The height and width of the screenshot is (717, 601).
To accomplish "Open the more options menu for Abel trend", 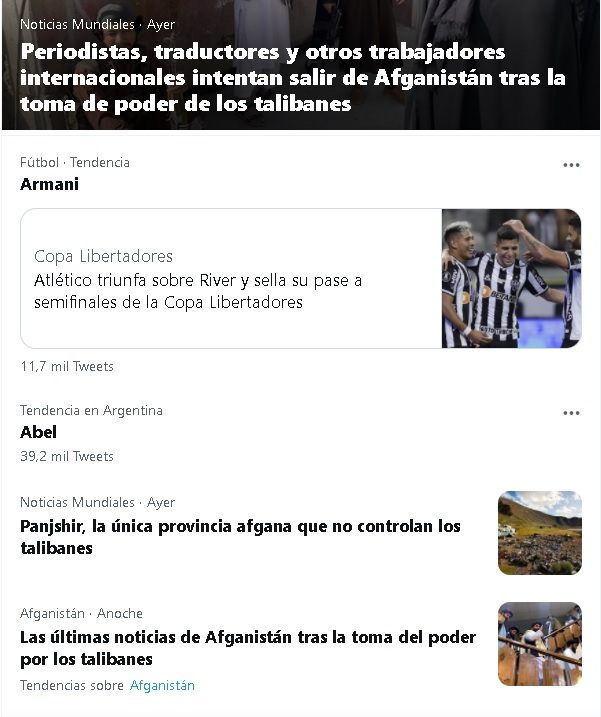I will [571, 413].
